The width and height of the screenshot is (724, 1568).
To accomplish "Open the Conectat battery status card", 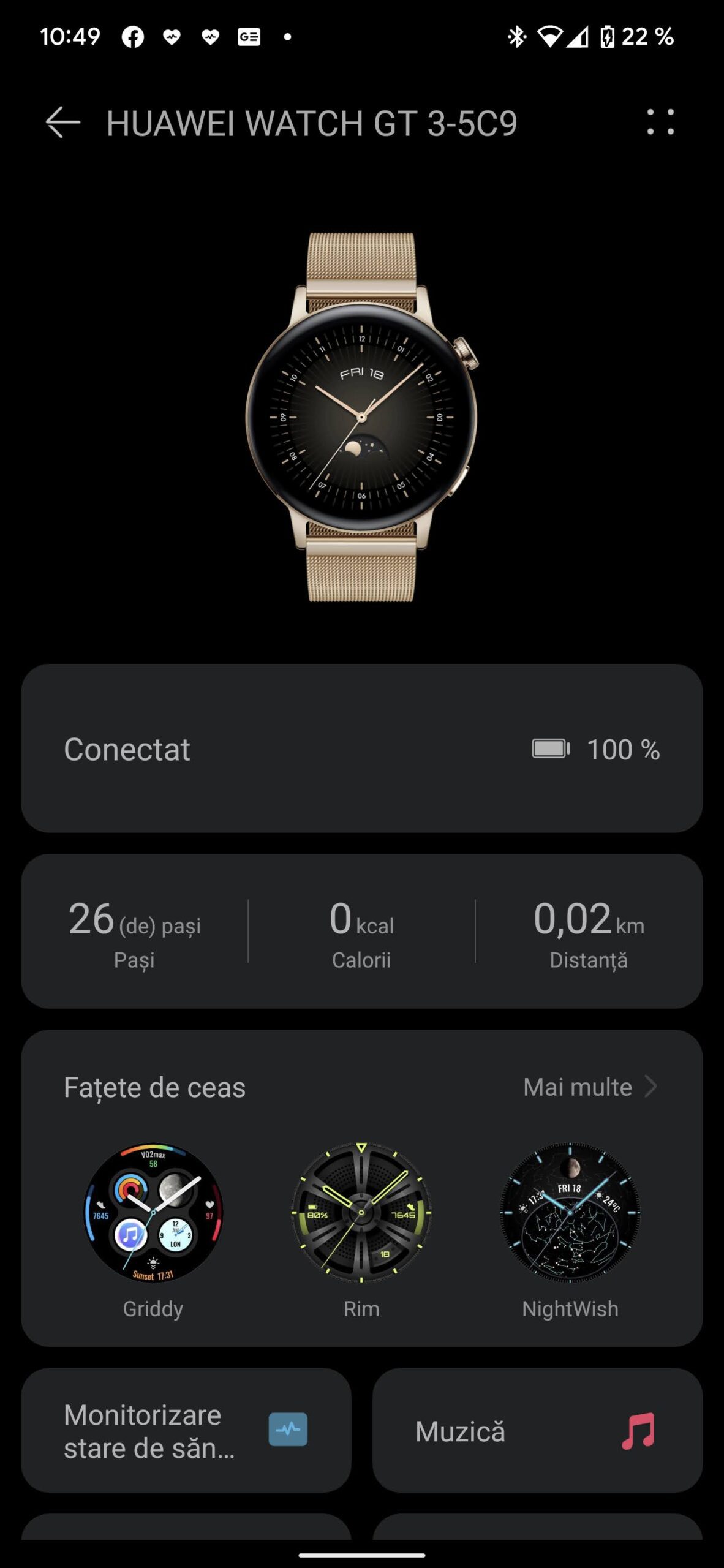I will tap(361, 748).
